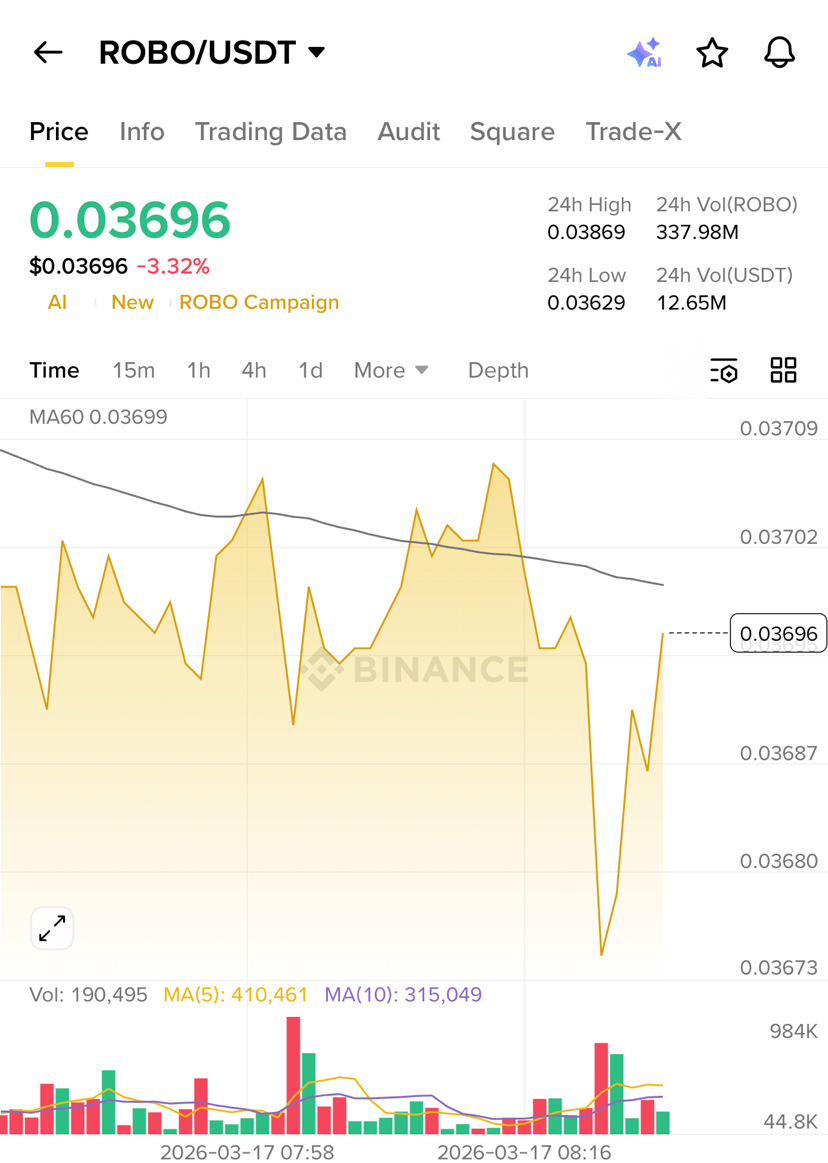This screenshot has height=1163, width=828.
Task: Expand the chart to fullscreen
Action: tap(52, 929)
